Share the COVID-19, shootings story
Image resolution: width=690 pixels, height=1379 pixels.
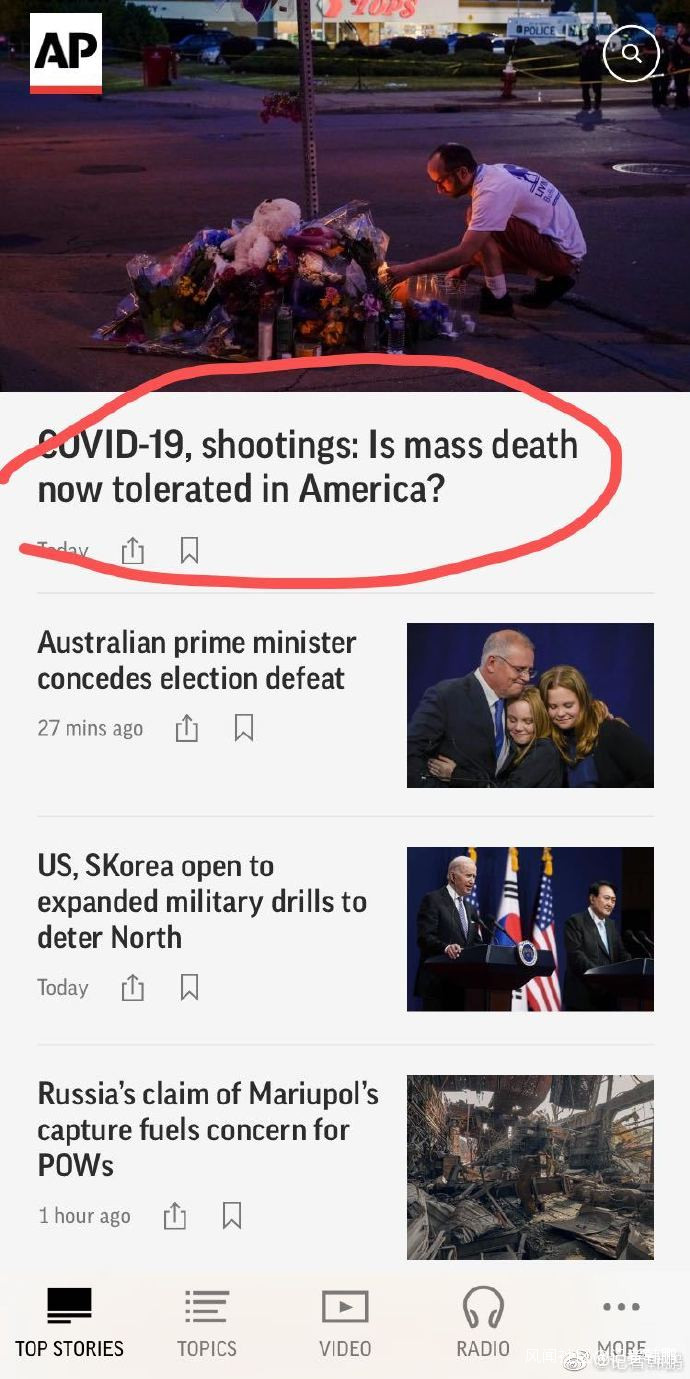pyautogui.click(x=133, y=551)
